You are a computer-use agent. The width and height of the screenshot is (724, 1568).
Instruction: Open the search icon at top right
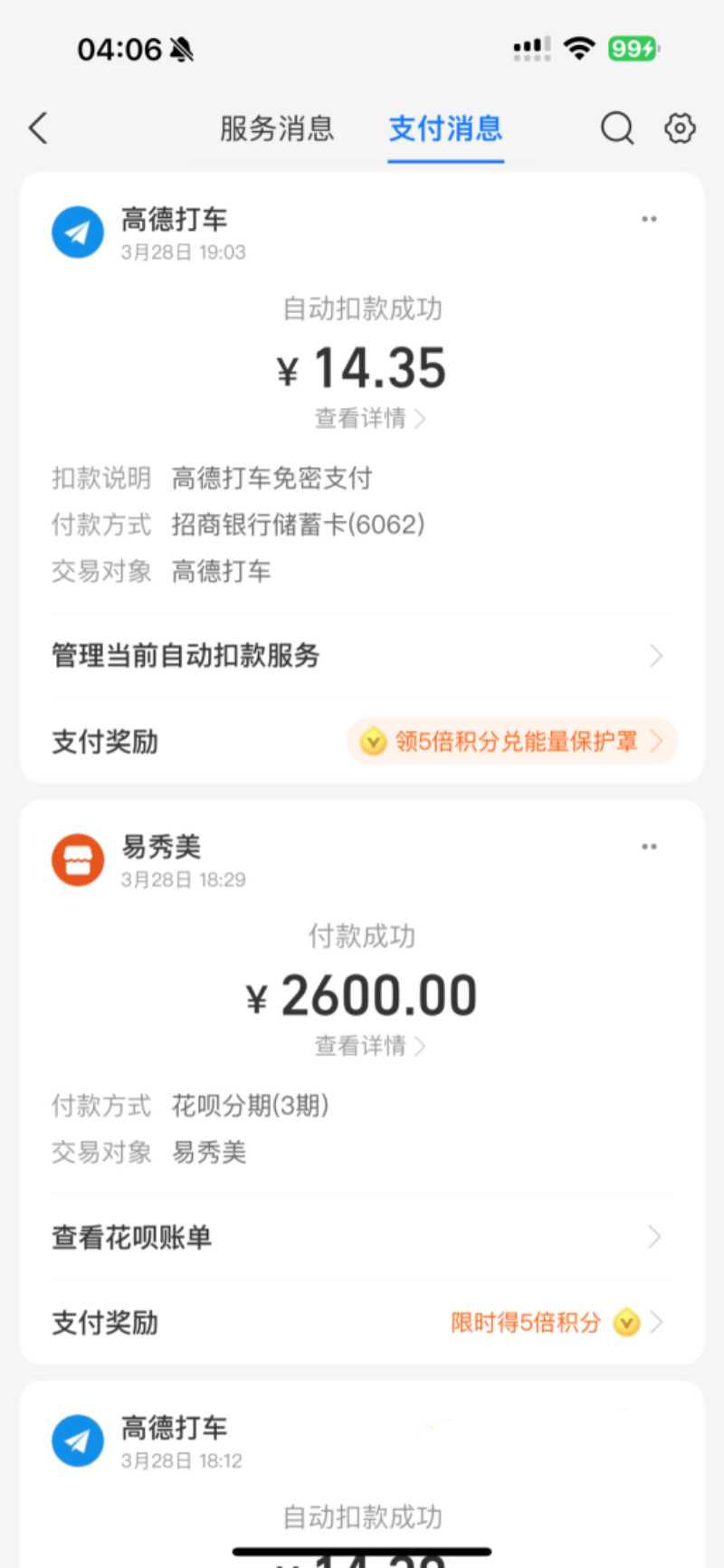(x=616, y=128)
